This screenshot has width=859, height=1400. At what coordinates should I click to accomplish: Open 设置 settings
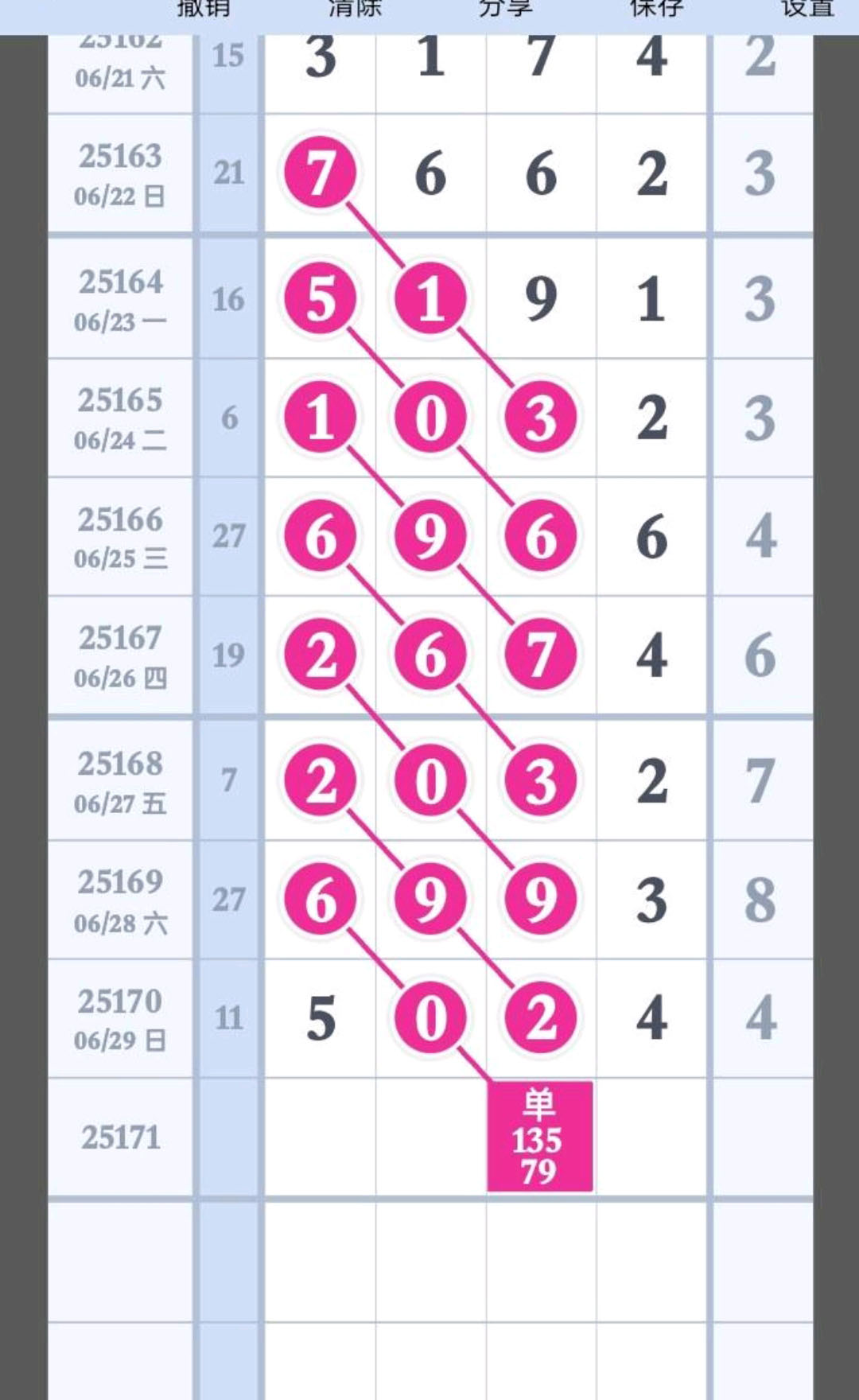pyautogui.click(x=807, y=8)
